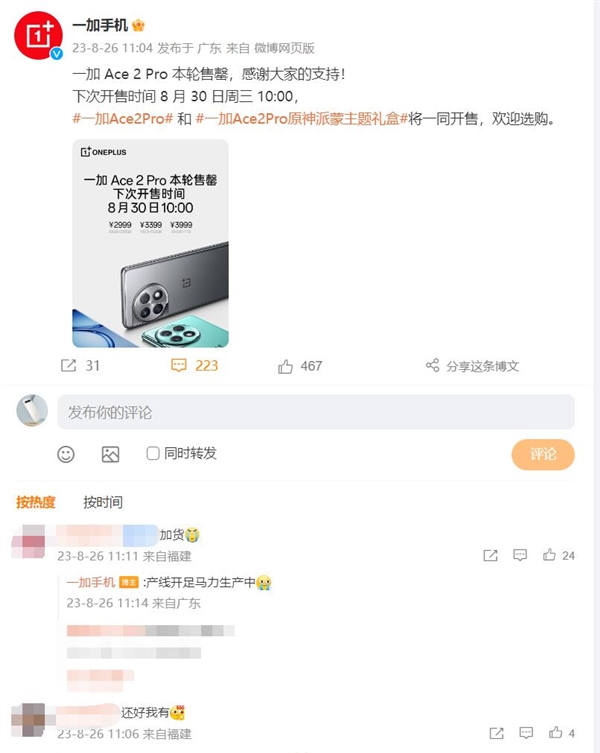View the Ace 2 Pro sold-out image
The height and width of the screenshot is (753, 600).
[150, 243]
